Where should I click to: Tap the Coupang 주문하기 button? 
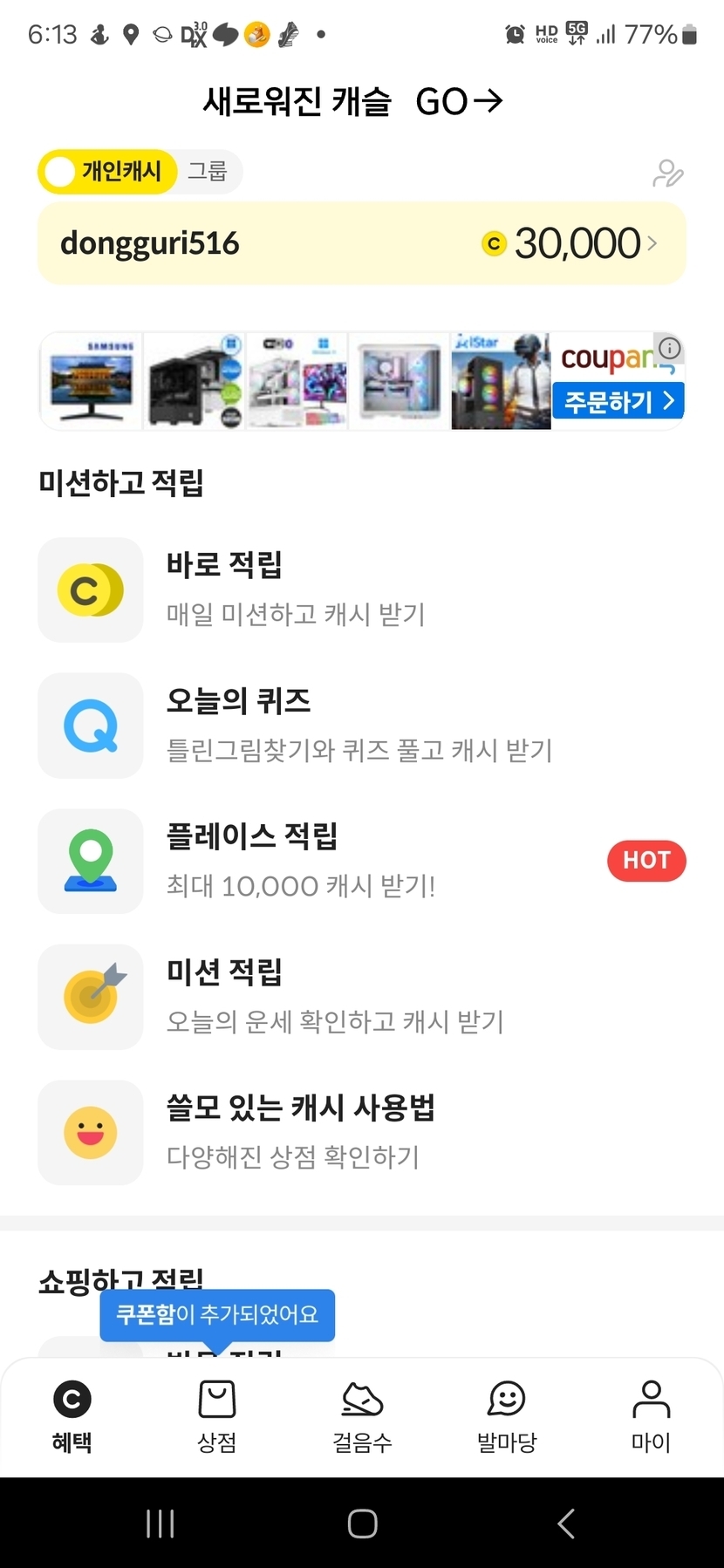click(618, 401)
